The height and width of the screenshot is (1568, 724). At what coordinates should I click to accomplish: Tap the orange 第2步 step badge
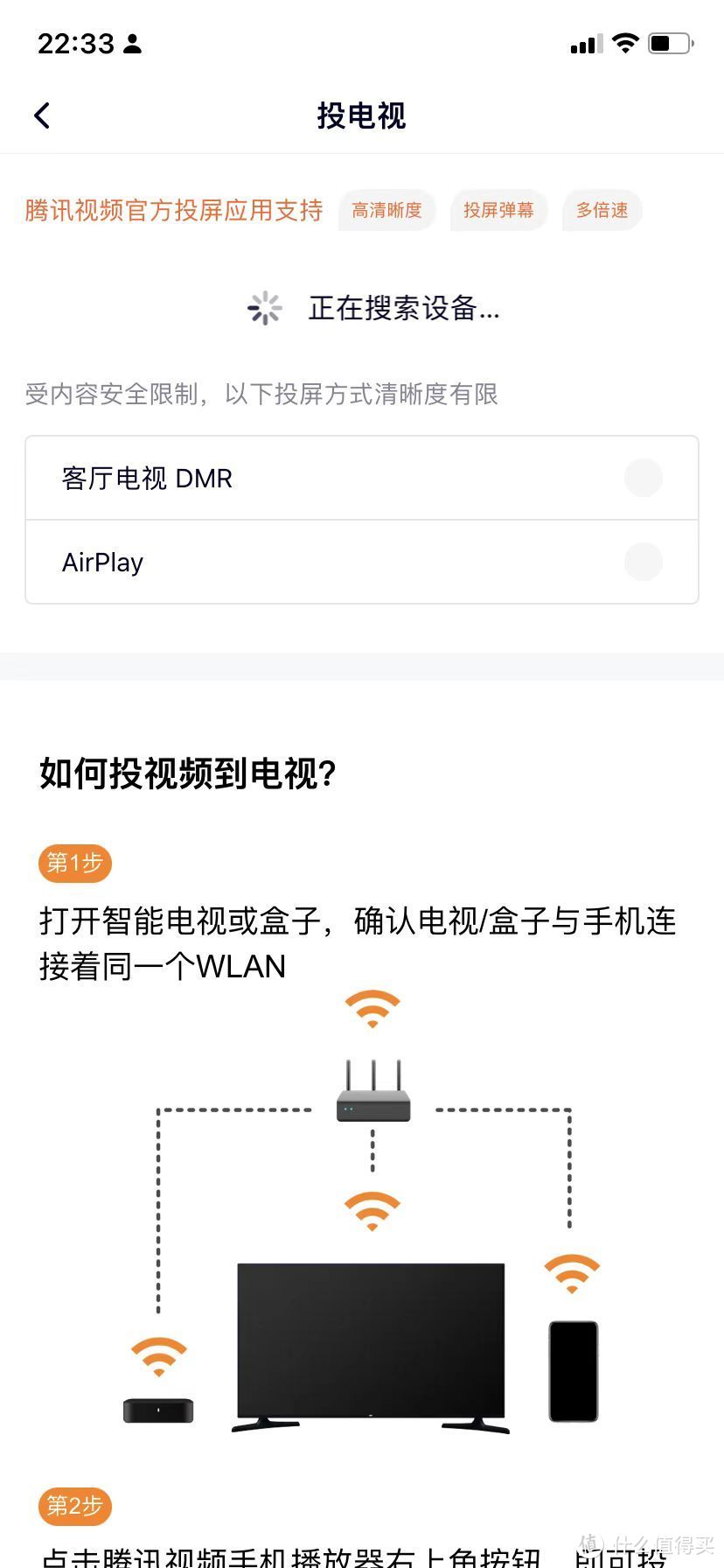[75, 1507]
